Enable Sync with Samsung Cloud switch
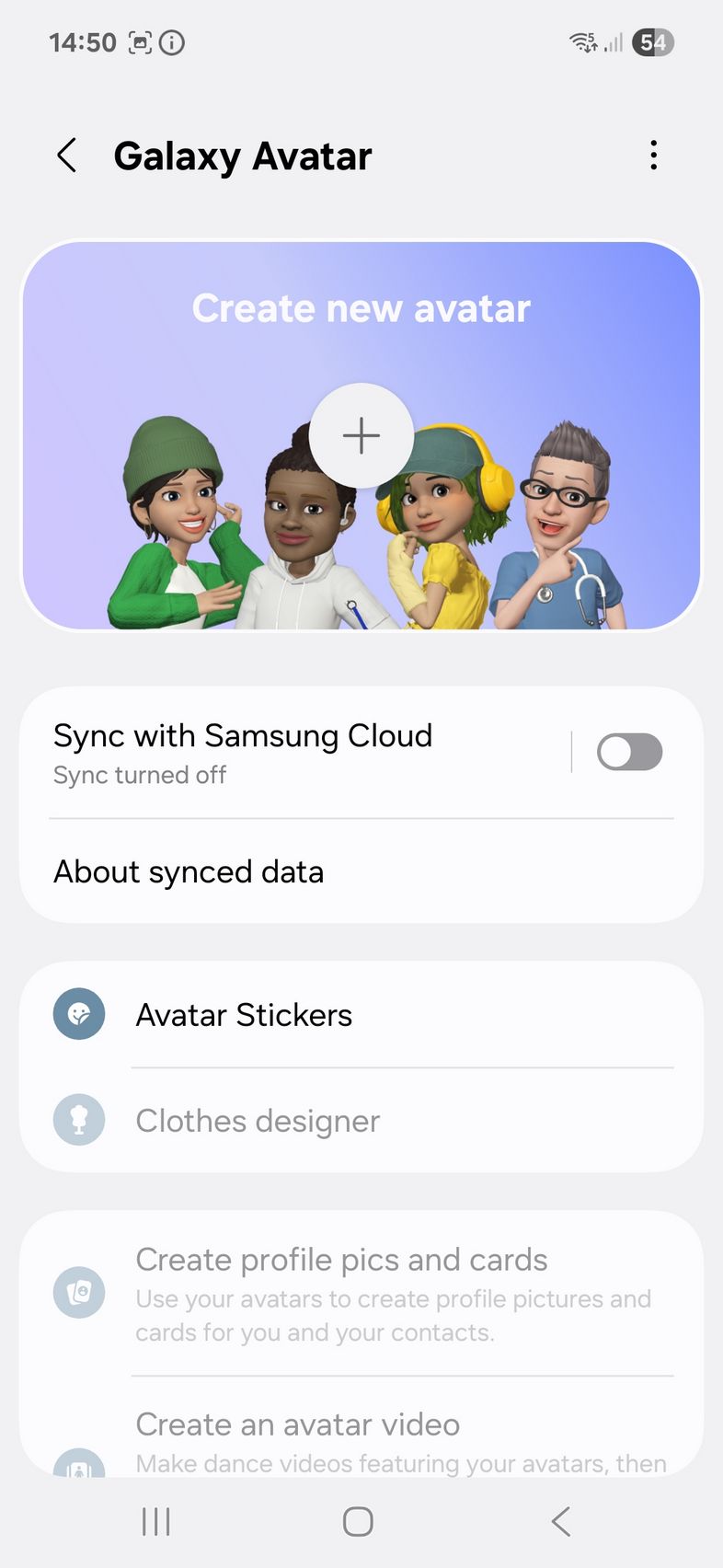Screen dimensions: 723x1568 tap(629, 752)
